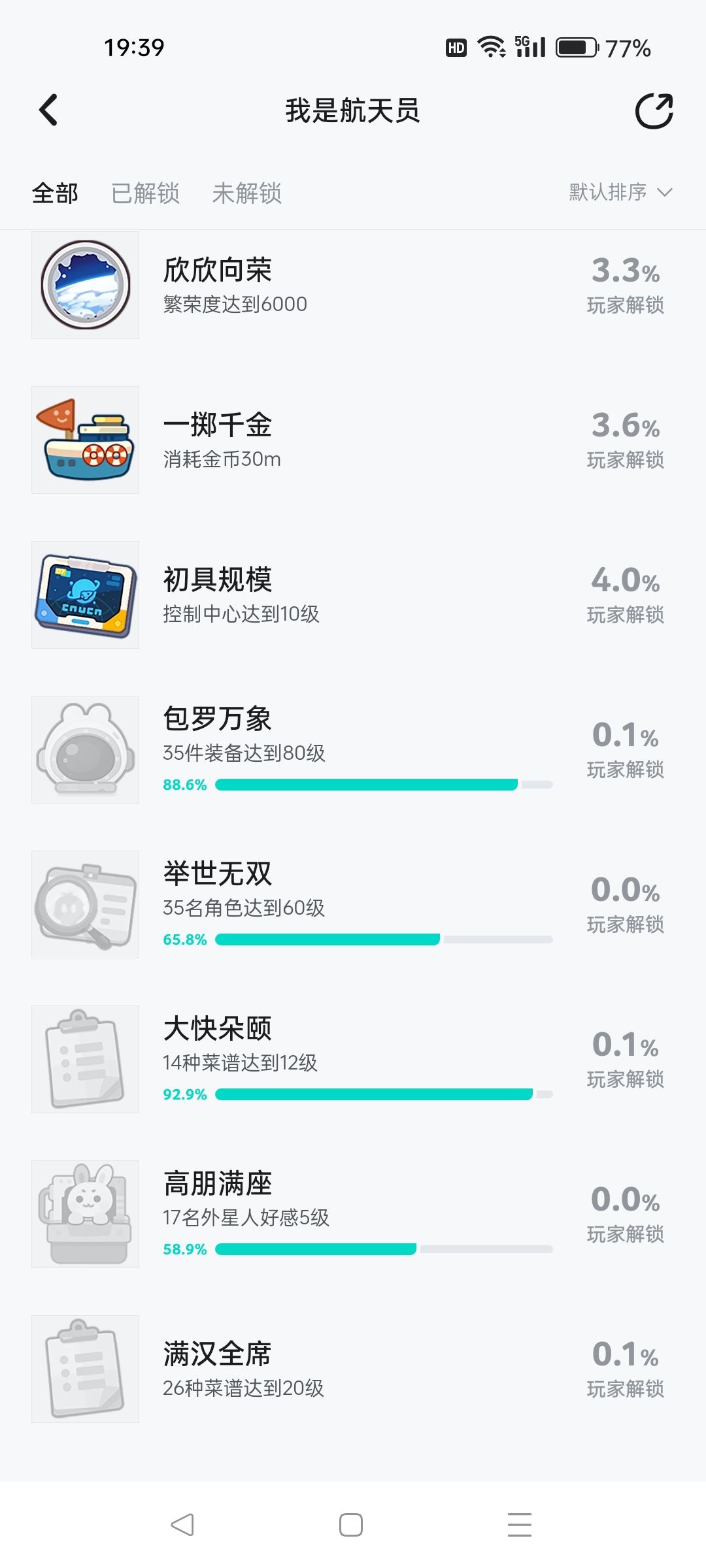The height and width of the screenshot is (1568, 706).
Task: Share the achievements page
Action: 654,111
